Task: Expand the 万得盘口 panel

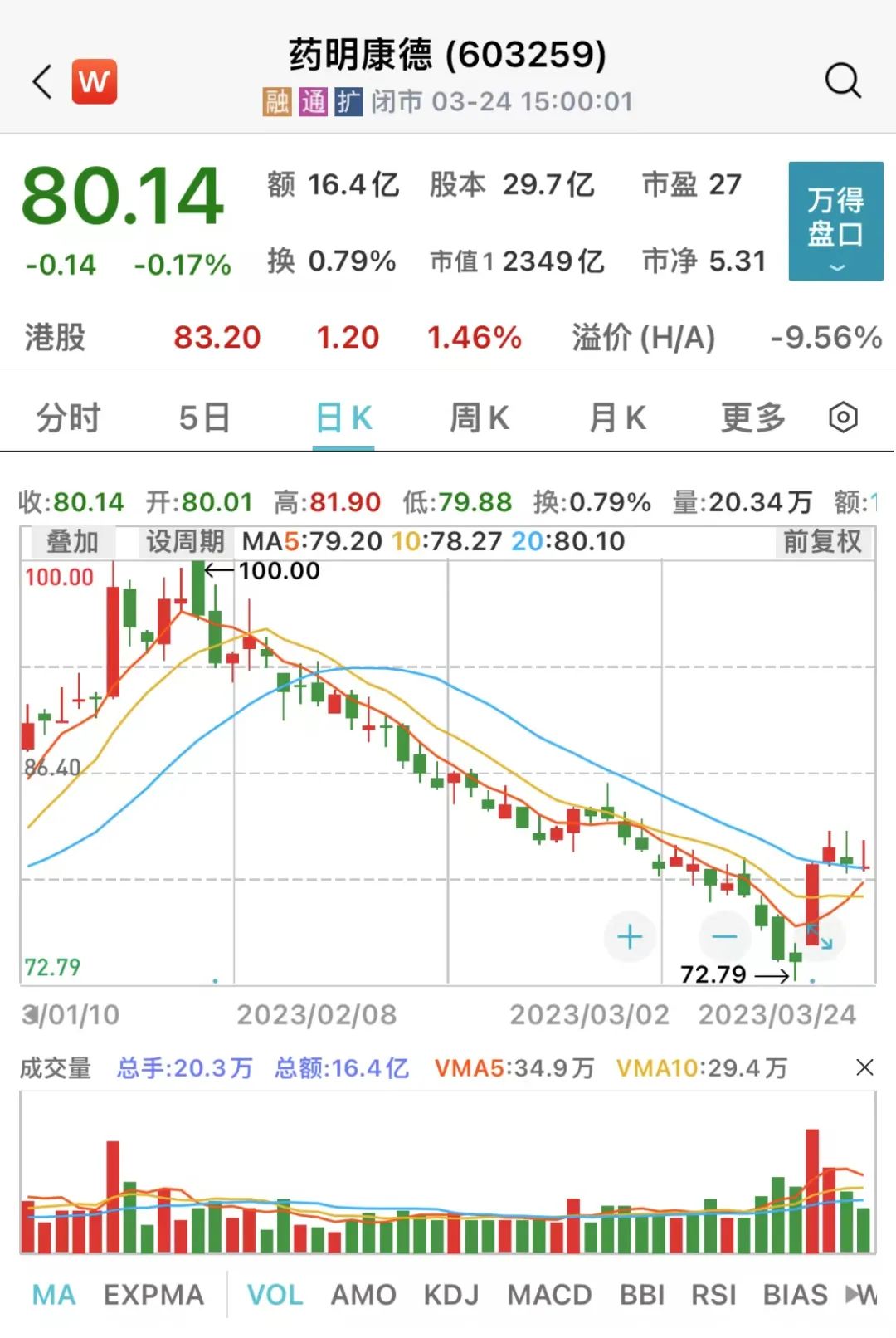Action: click(835, 221)
